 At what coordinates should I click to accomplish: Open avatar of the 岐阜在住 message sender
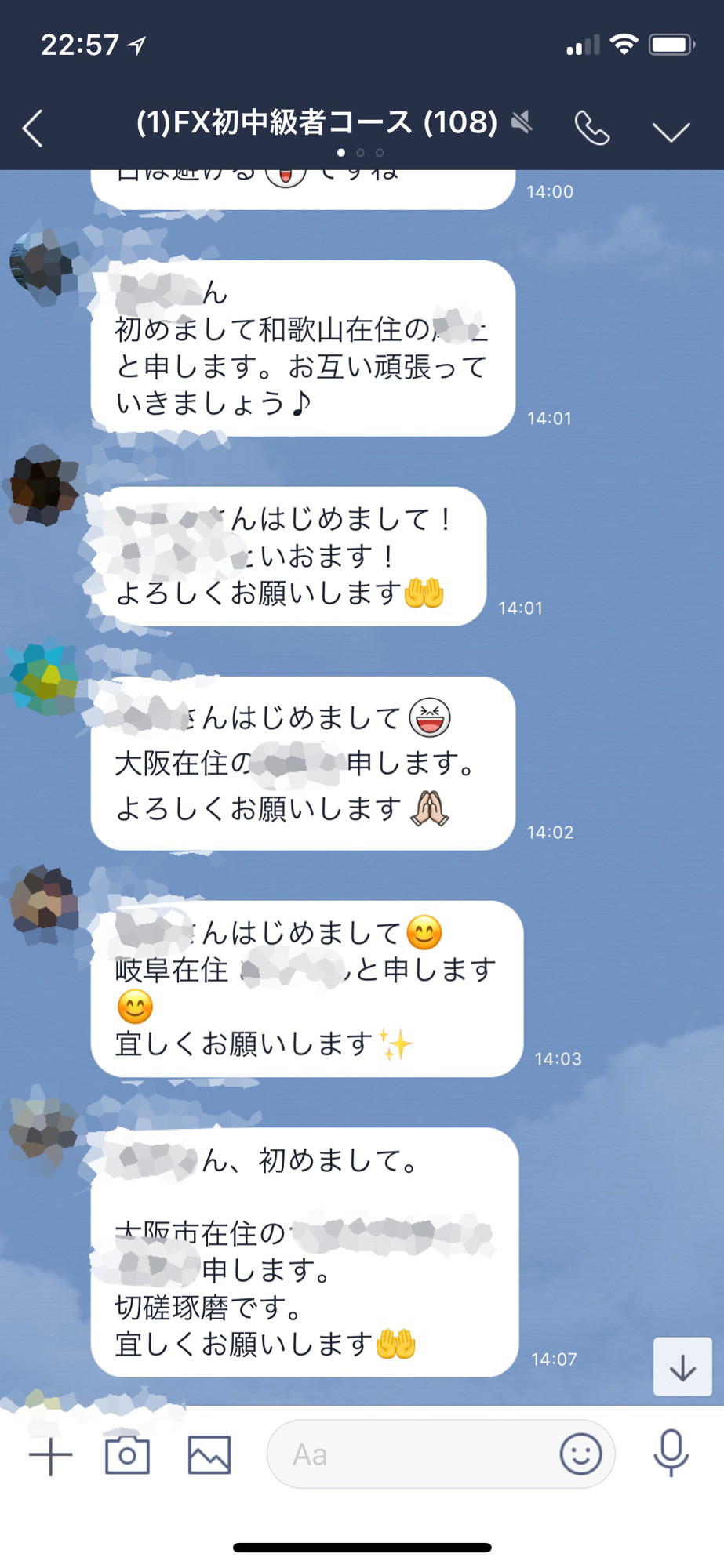(44, 903)
